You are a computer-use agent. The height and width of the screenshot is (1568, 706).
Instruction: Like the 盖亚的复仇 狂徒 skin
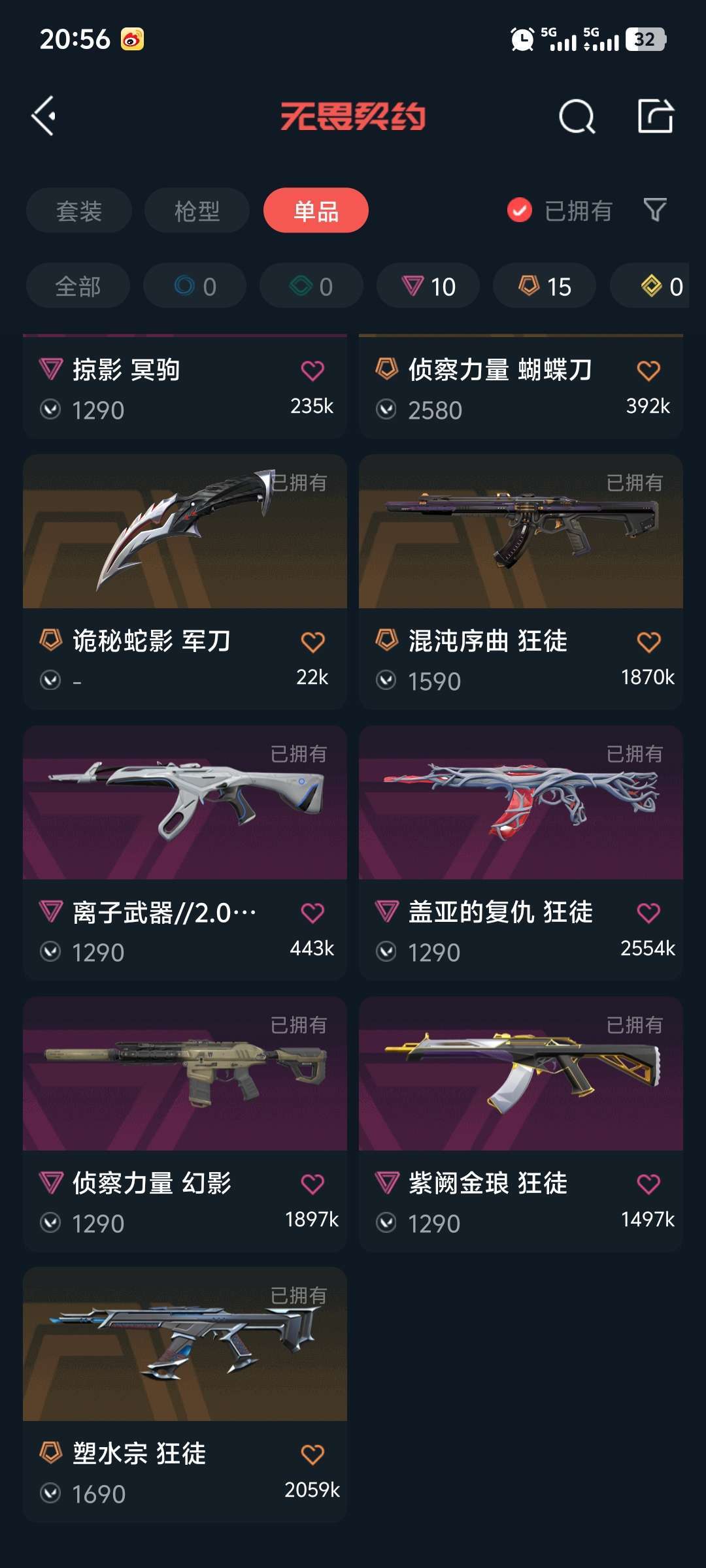click(x=648, y=913)
